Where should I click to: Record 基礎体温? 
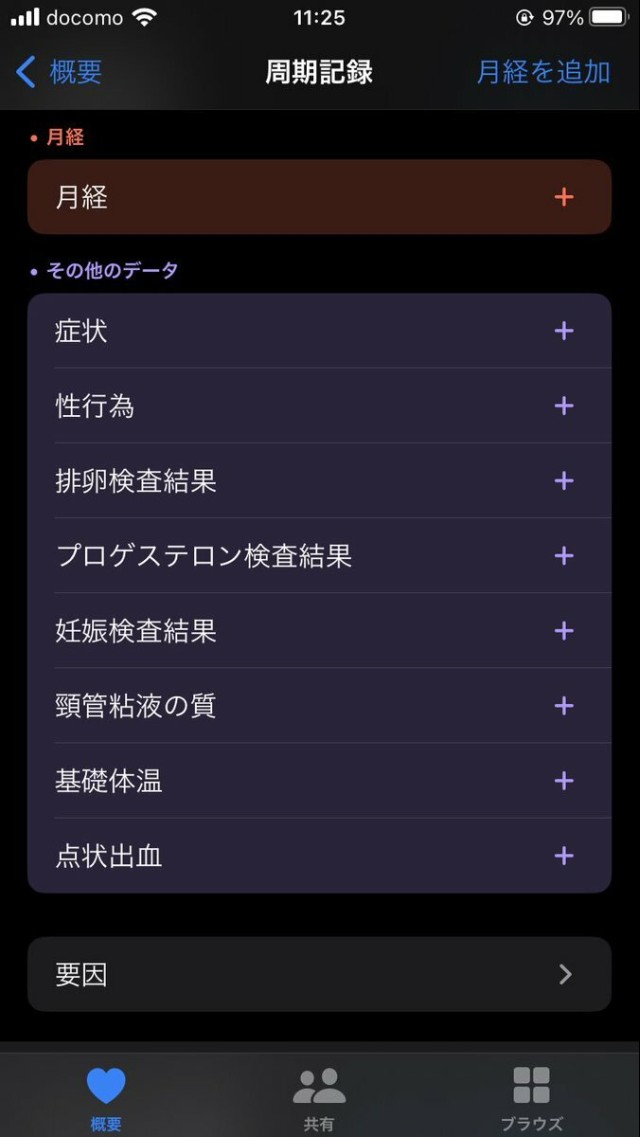pos(564,781)
